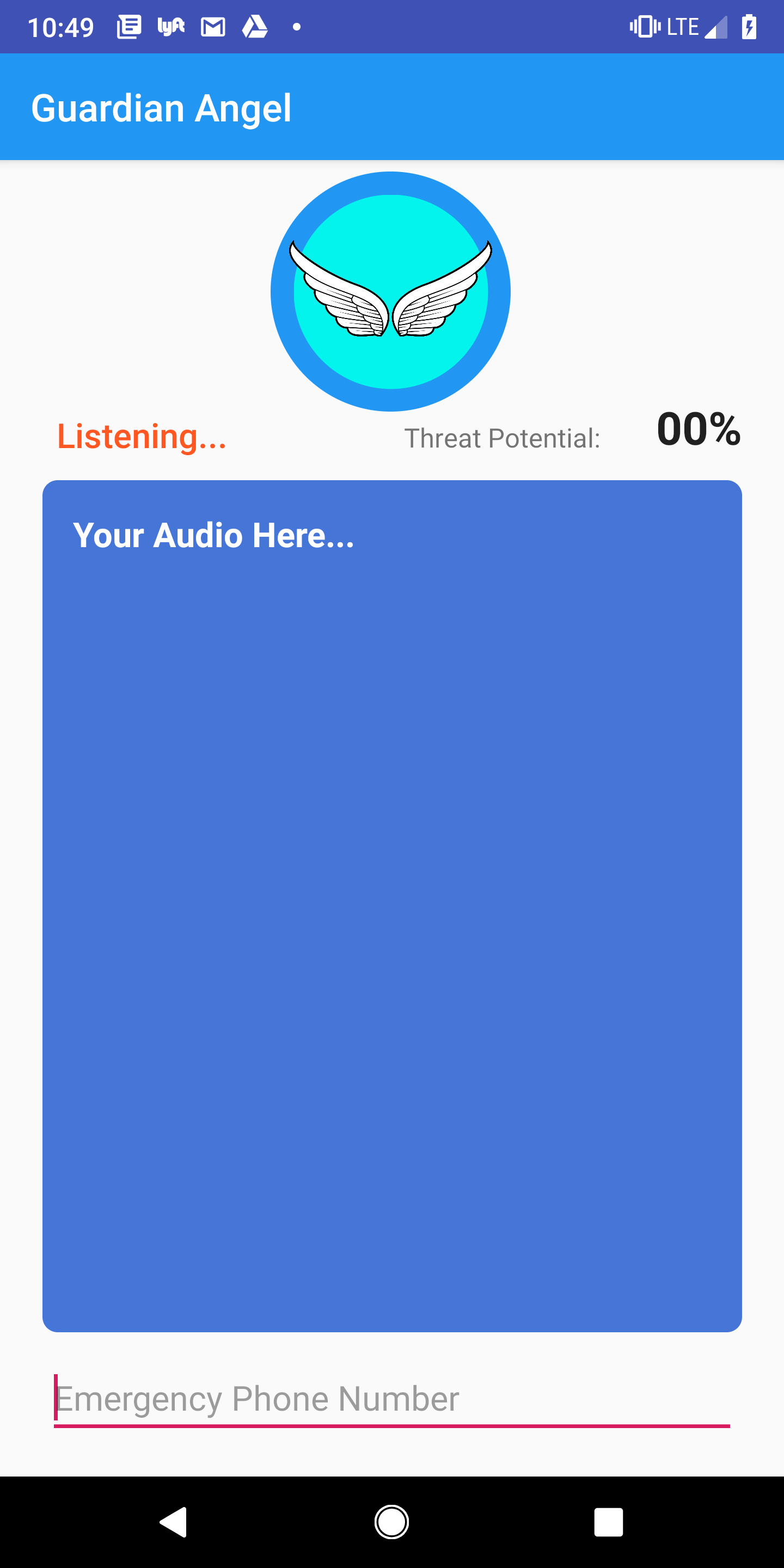Tap the angel wings listening button
The height and width of the screenshot is (1568, 784).
click(x=390, y=292)
